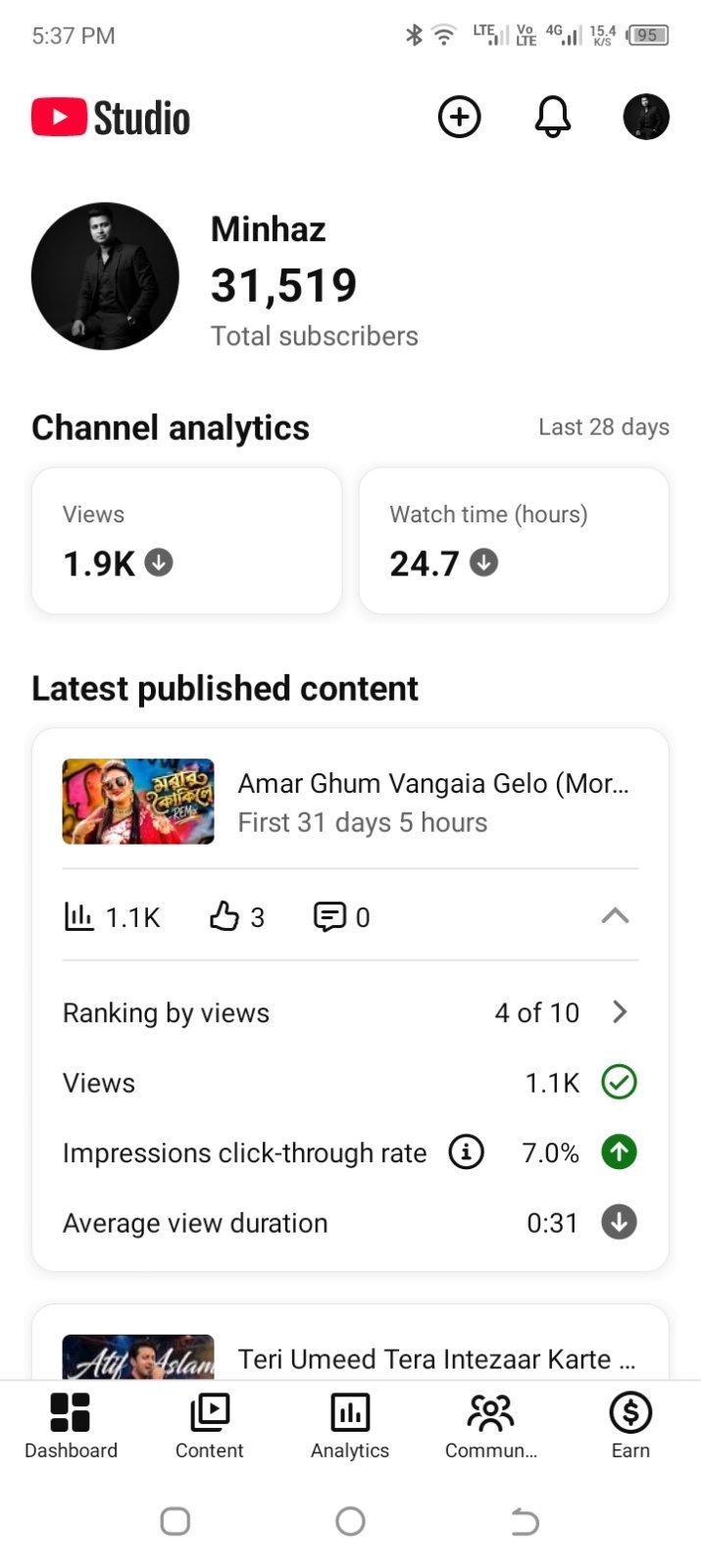Select the Dashboard tab
Image resolution: width=701 pixels, height=1568 pixels.
(71, 1426)
